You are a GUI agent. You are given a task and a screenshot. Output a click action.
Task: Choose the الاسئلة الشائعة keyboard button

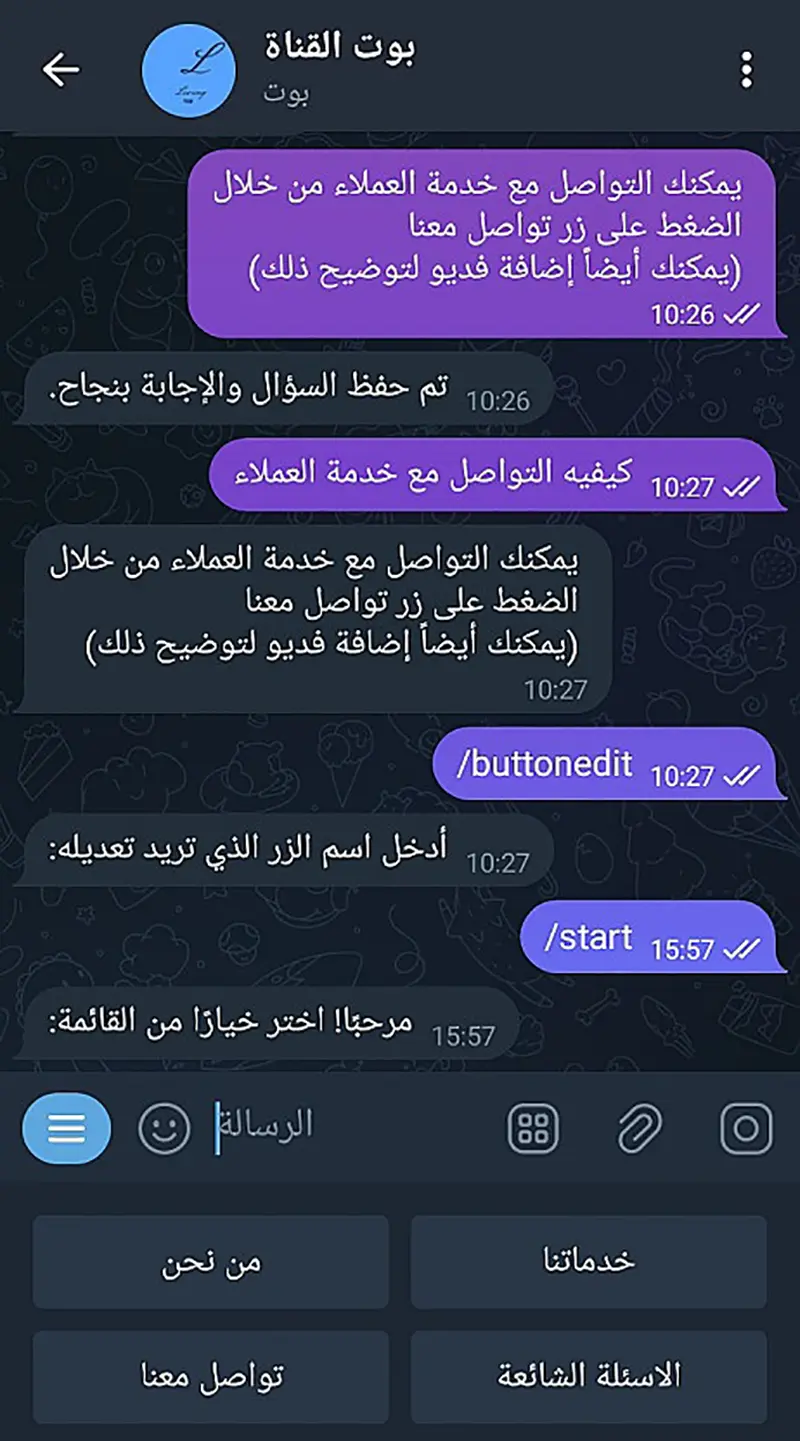tap(589, 1376)
